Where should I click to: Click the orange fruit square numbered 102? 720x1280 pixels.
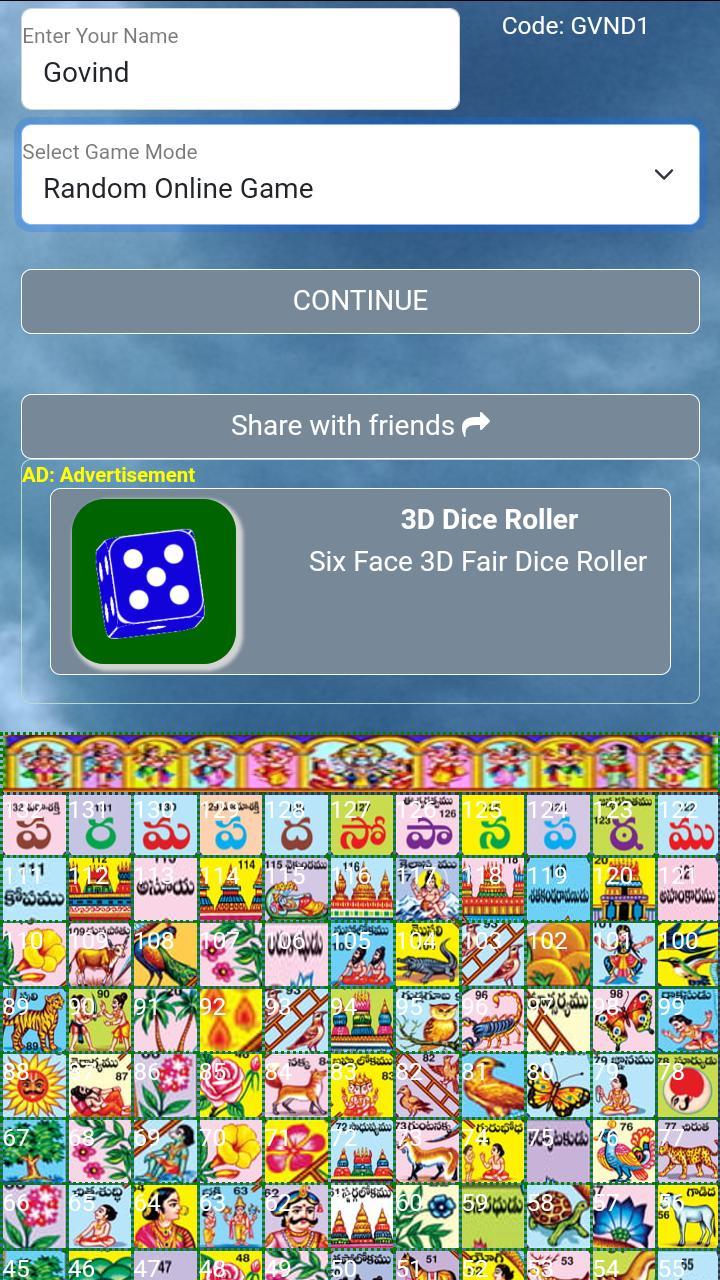(558, 953)
